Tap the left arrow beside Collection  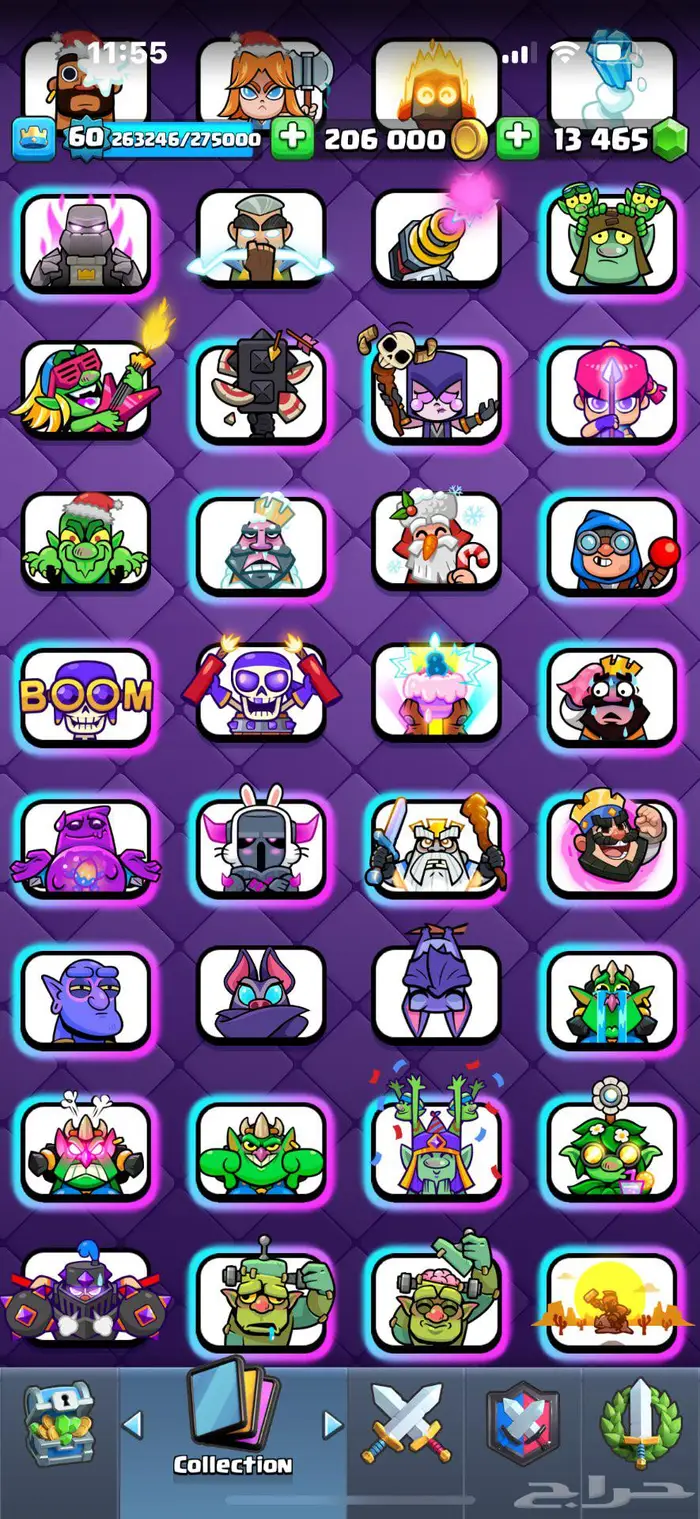coord(133,1423)
